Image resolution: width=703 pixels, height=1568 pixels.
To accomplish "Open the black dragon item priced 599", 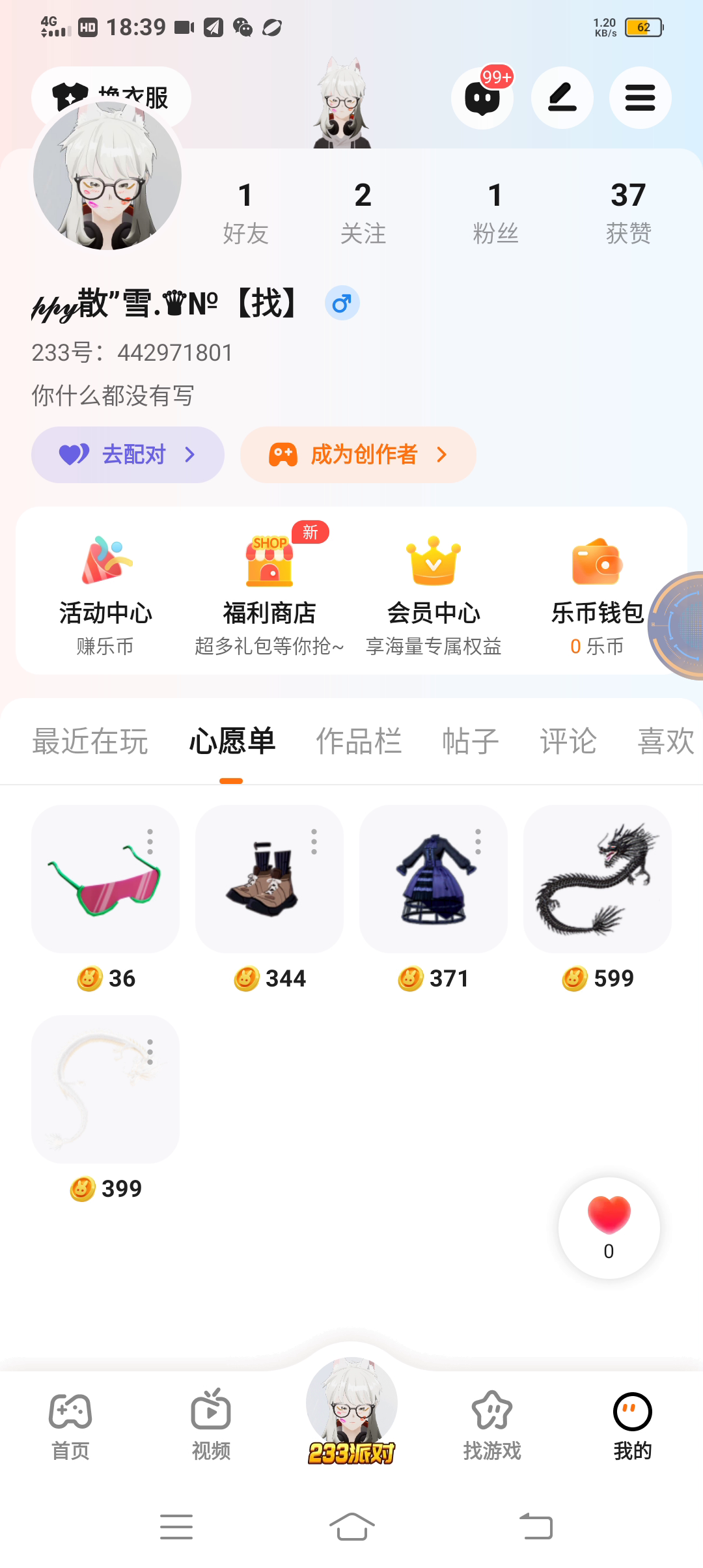I will point(597,879).
